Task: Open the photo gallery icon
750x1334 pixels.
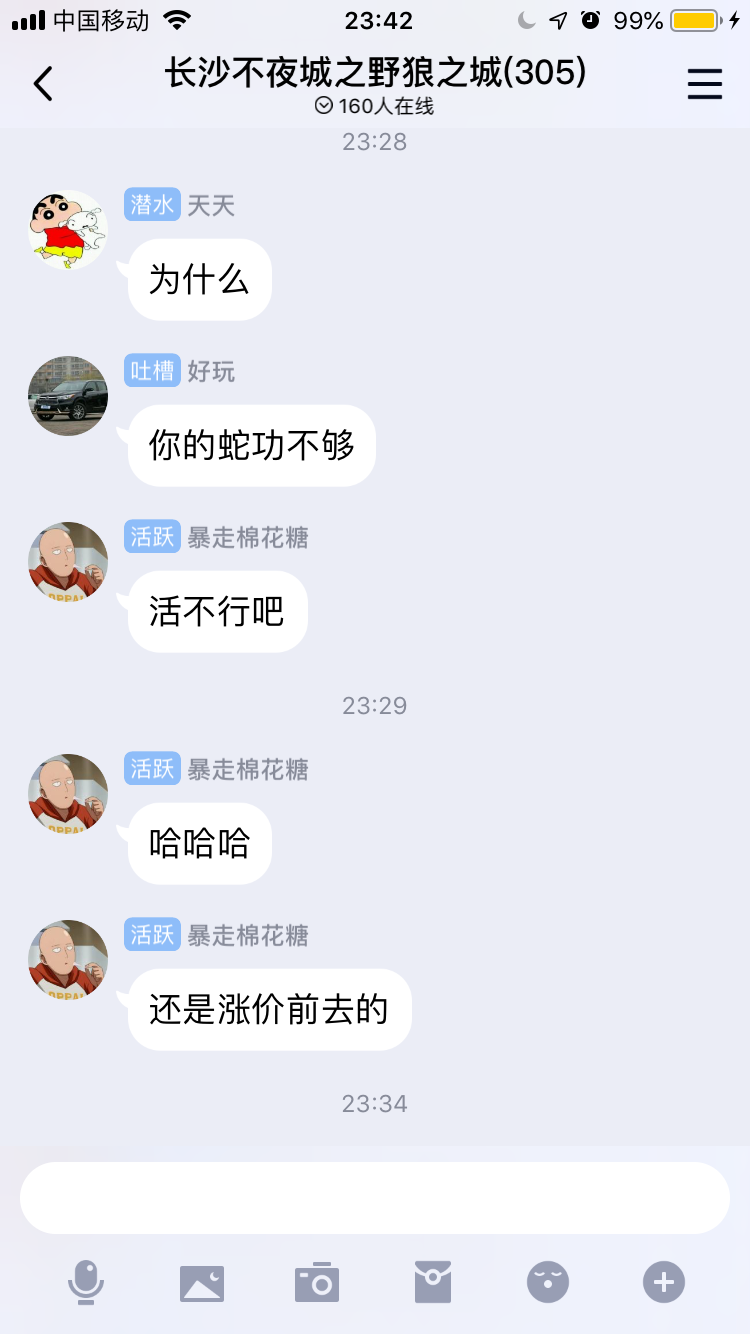Action: (x=201, y=1281)
